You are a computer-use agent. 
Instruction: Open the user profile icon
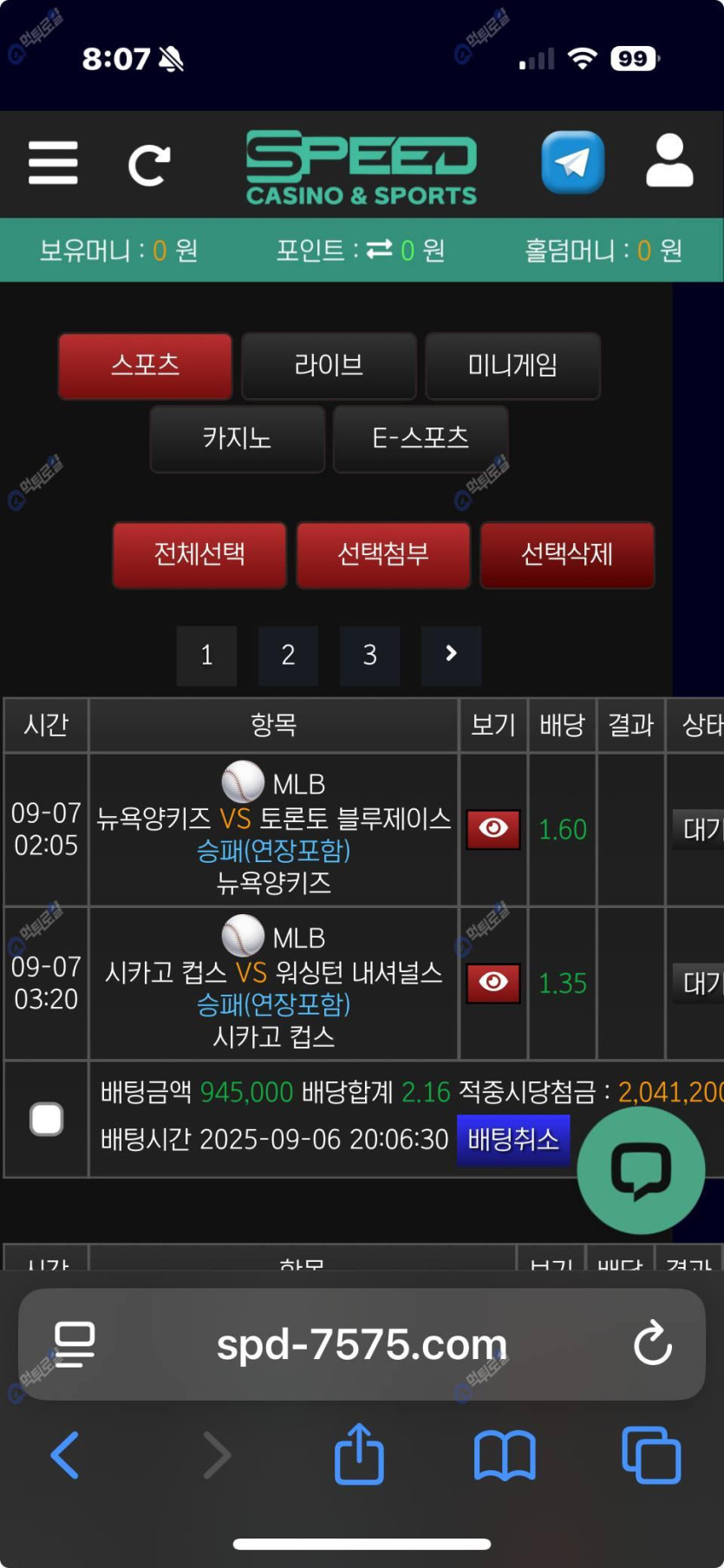point(669,161)
